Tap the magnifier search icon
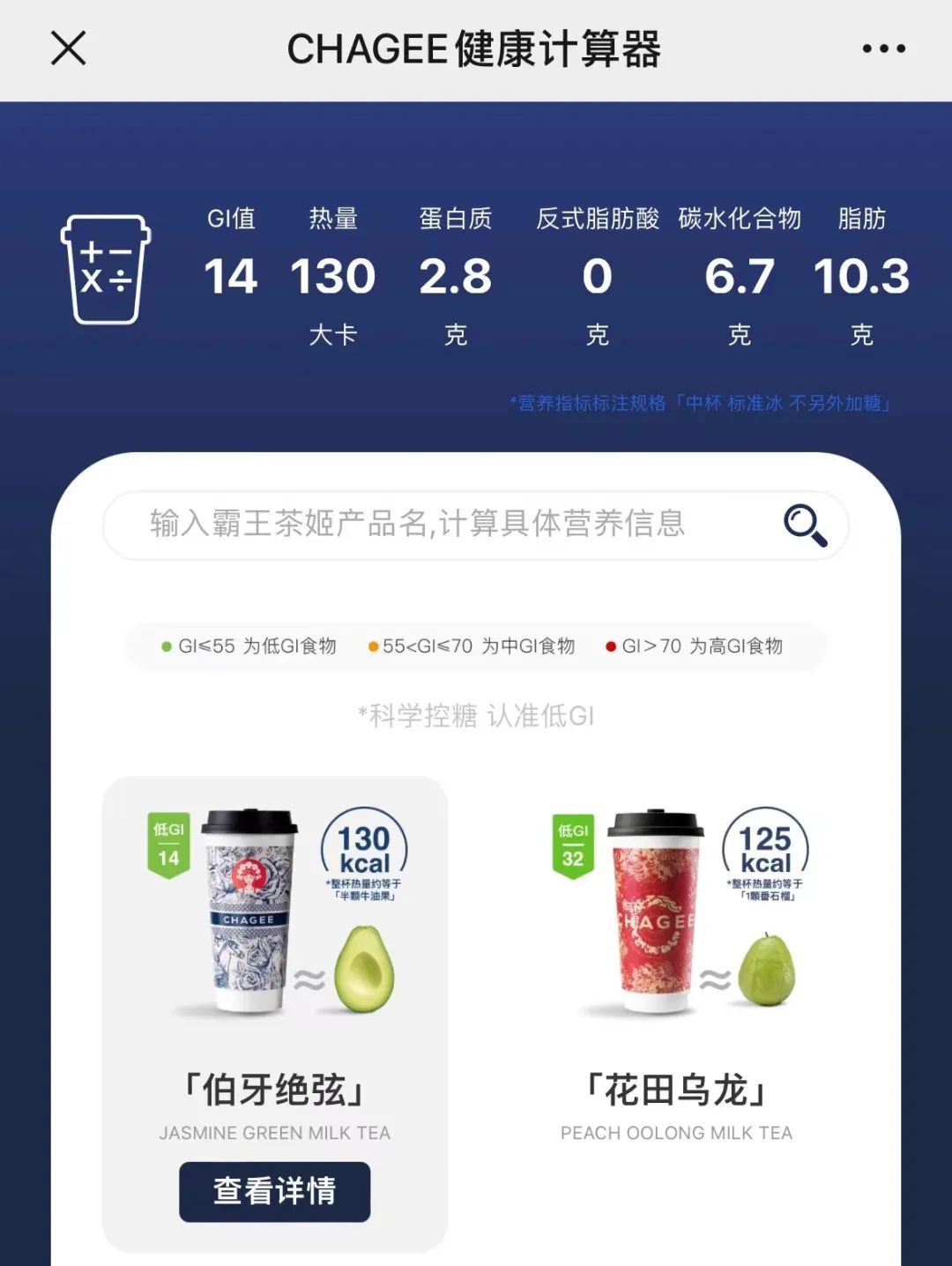The height and width of the screenshot is (1266, 952). (805, 525)
